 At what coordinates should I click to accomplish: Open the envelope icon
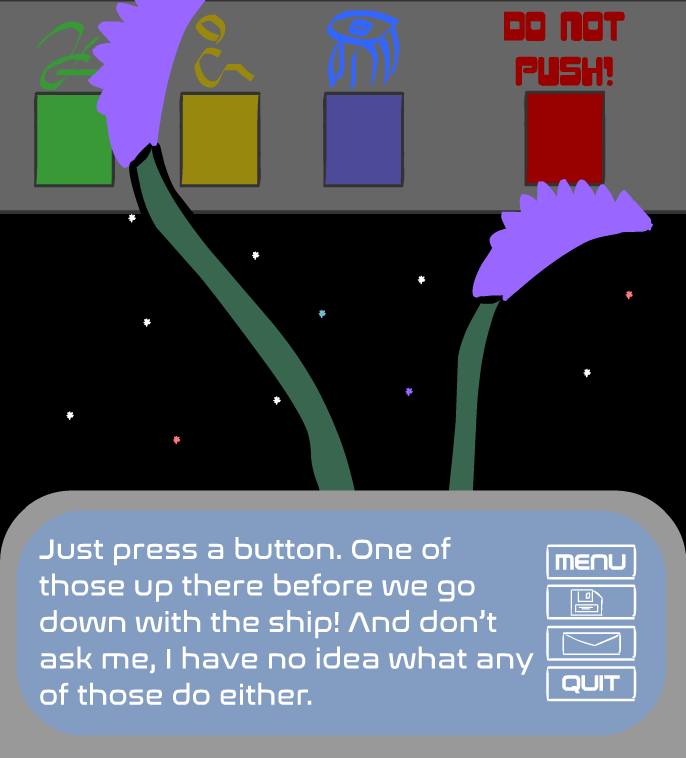click(x=591, y=643)
